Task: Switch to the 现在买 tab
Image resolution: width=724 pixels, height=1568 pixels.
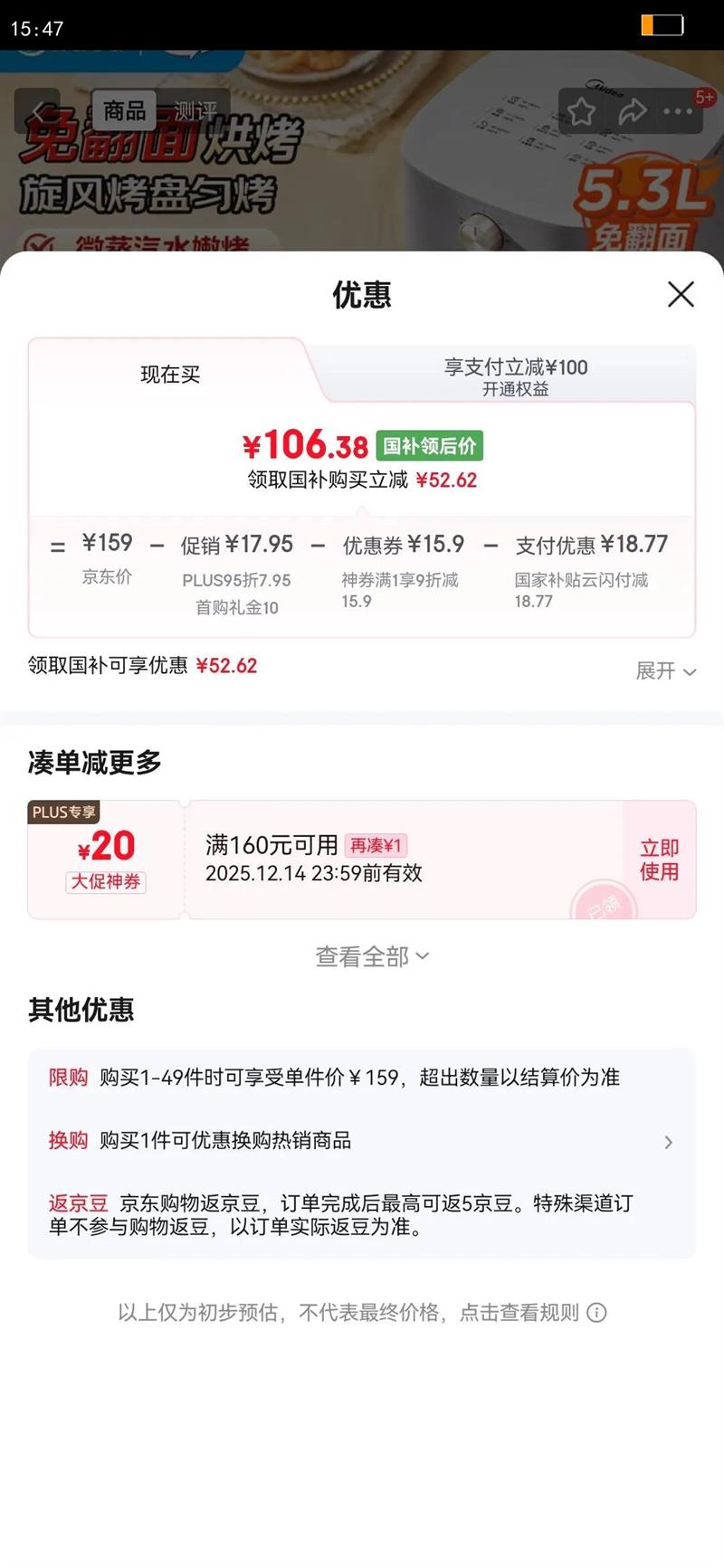Action: coord(168,374)
